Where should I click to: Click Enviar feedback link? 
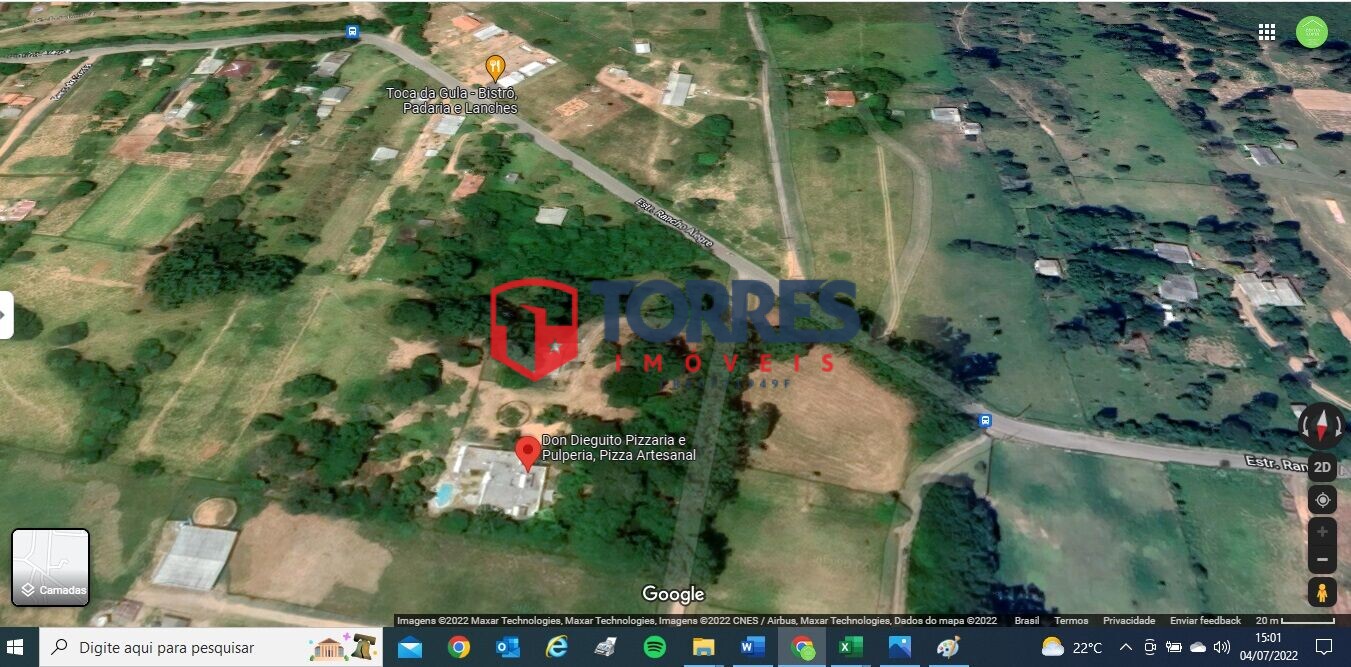tap(1205, 621)
